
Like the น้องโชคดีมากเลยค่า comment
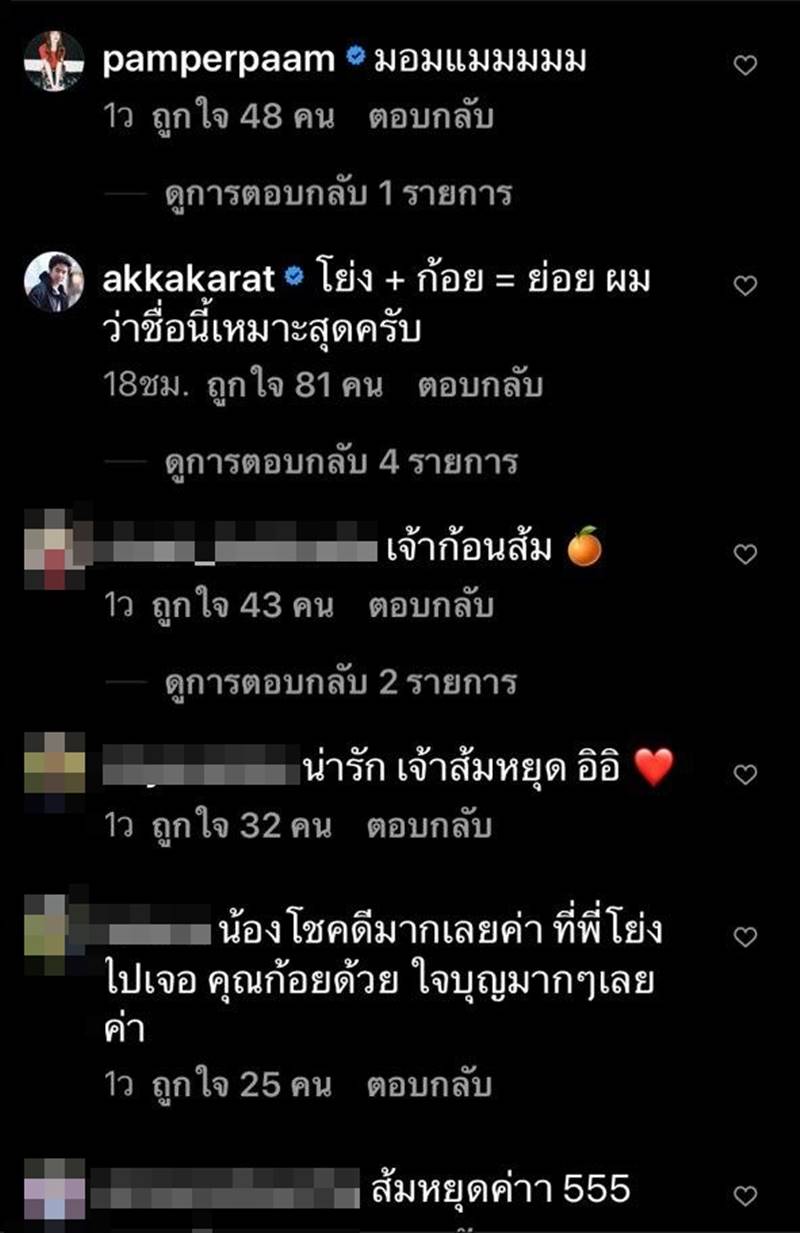click(745, 937)
